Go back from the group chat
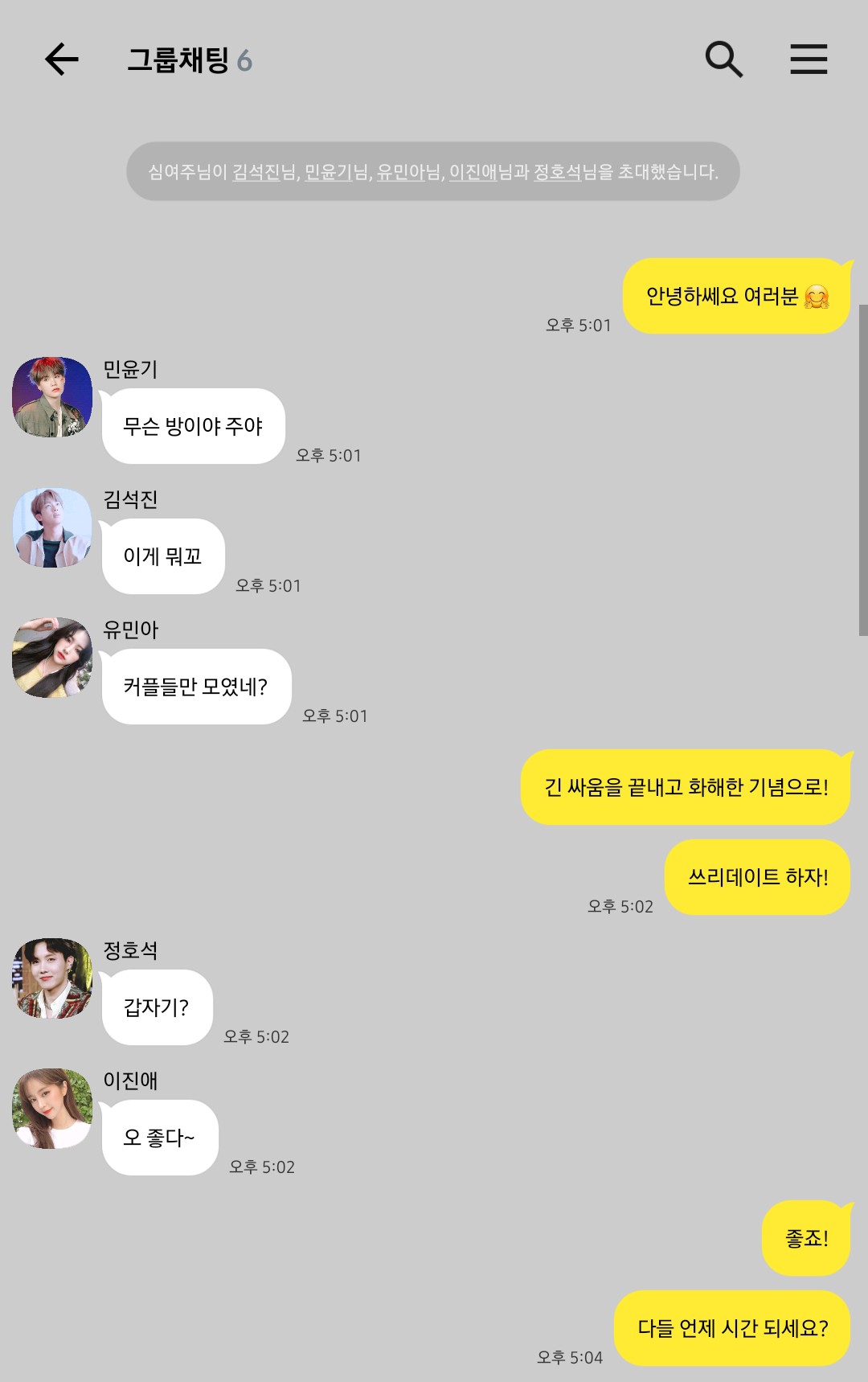868x1382 pixels. tap(61, 59)
